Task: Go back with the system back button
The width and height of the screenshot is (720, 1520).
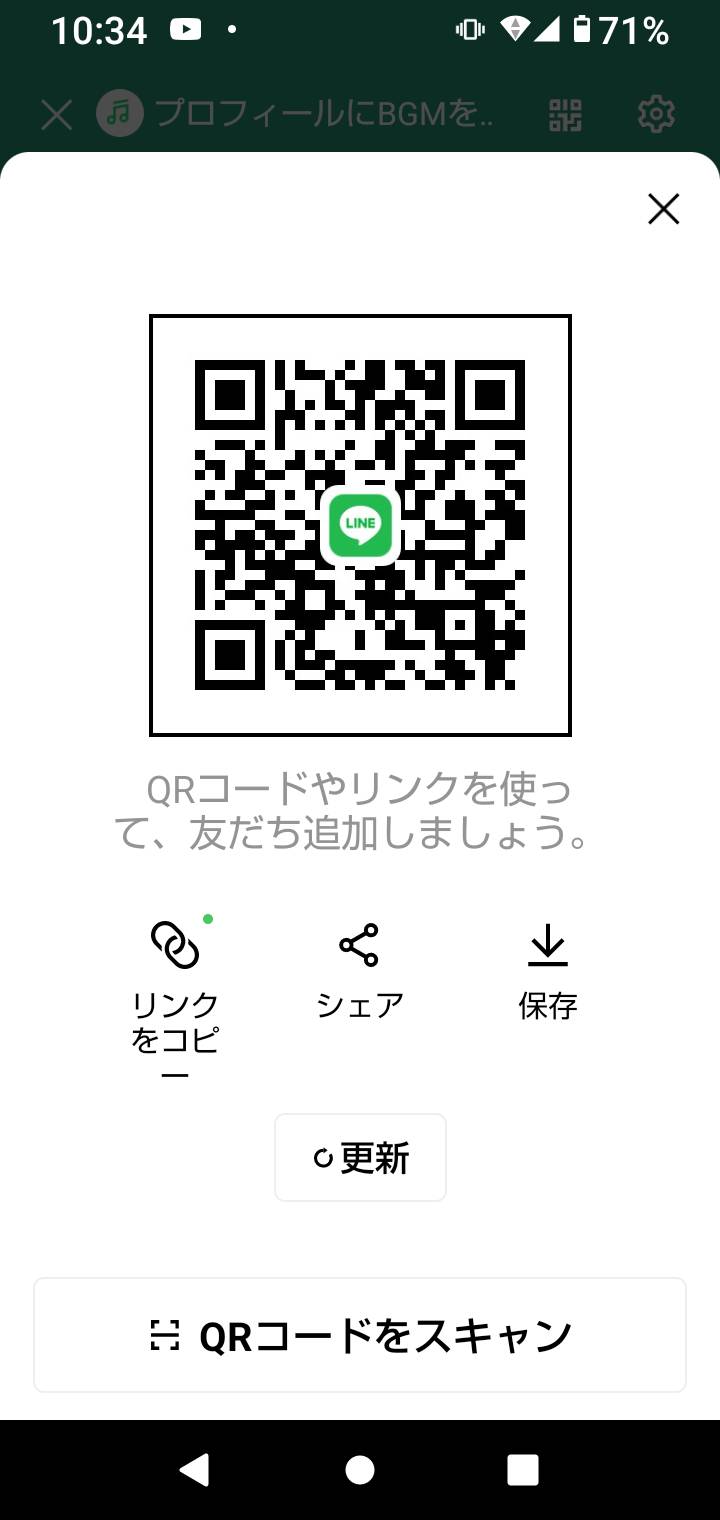Action: (193, 1469)
